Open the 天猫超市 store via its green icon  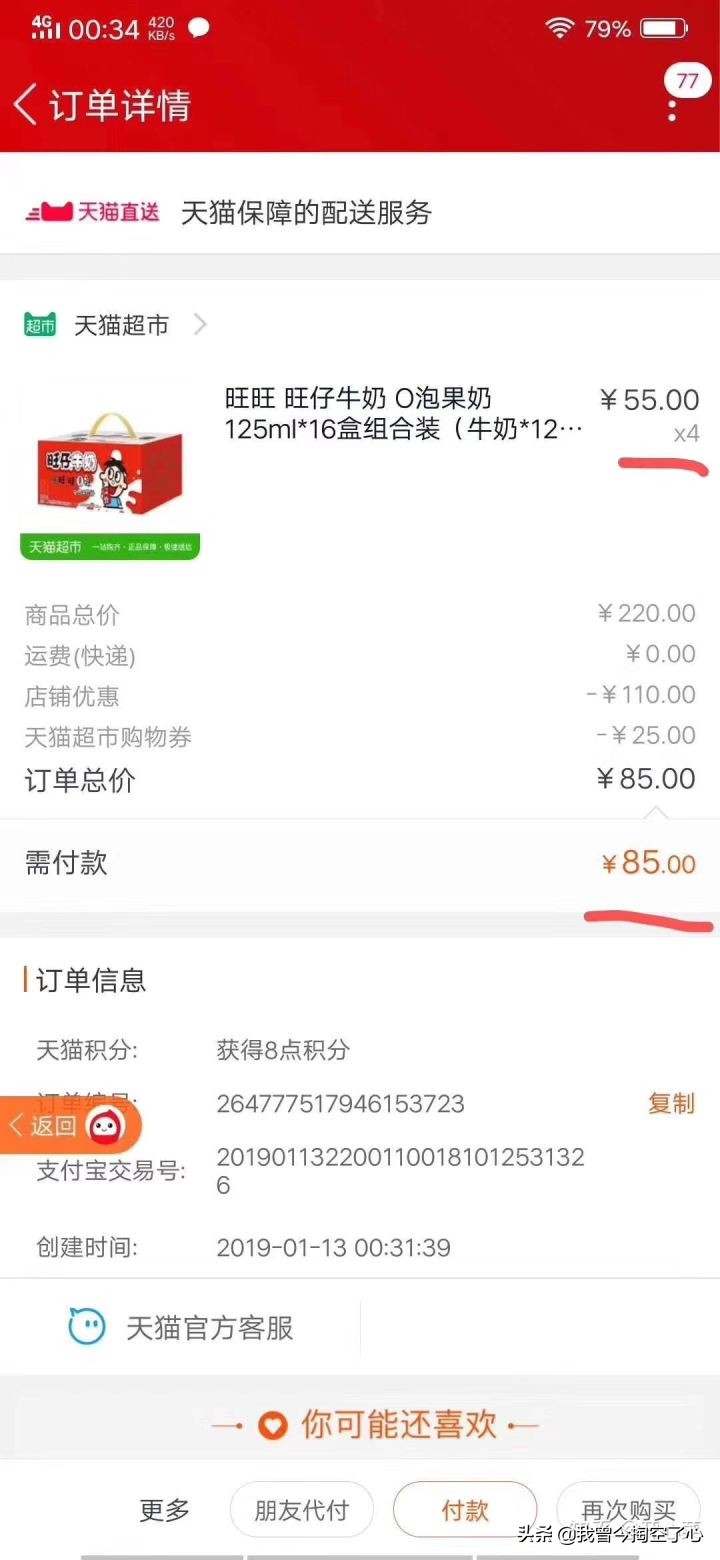coord(38,324)
